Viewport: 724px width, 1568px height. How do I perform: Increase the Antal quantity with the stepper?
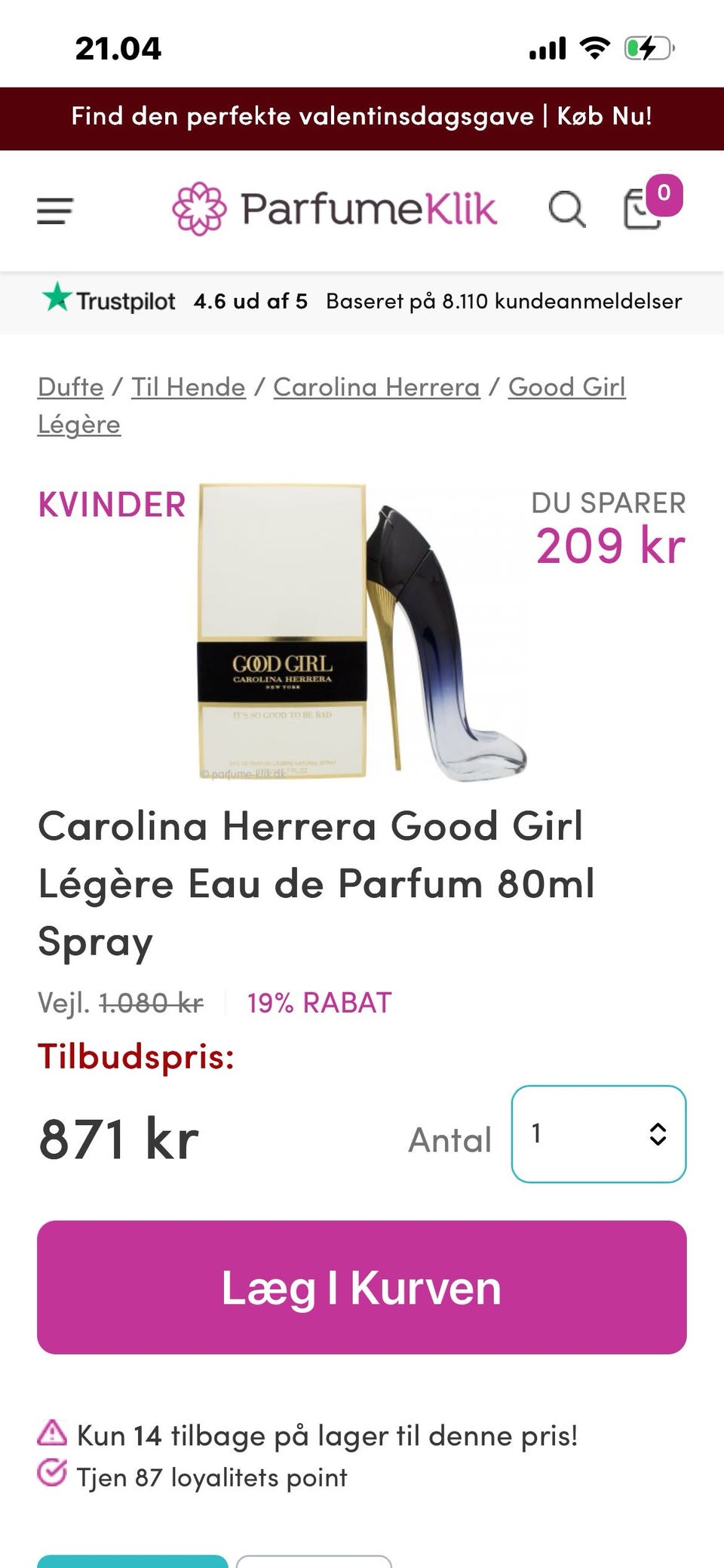pyautogui.click(x=657, y=1126)
